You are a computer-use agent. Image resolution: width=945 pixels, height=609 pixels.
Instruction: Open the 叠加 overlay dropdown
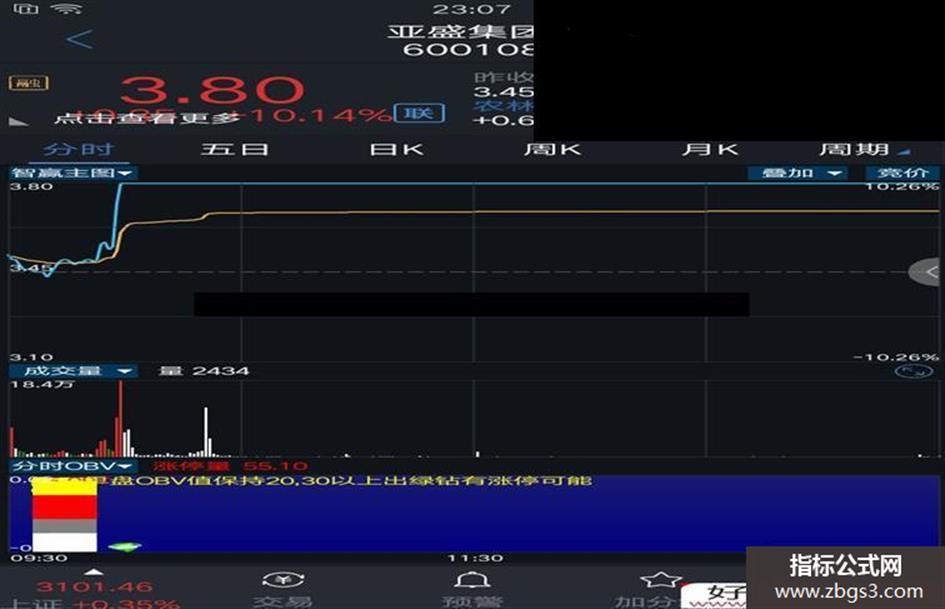797,172
